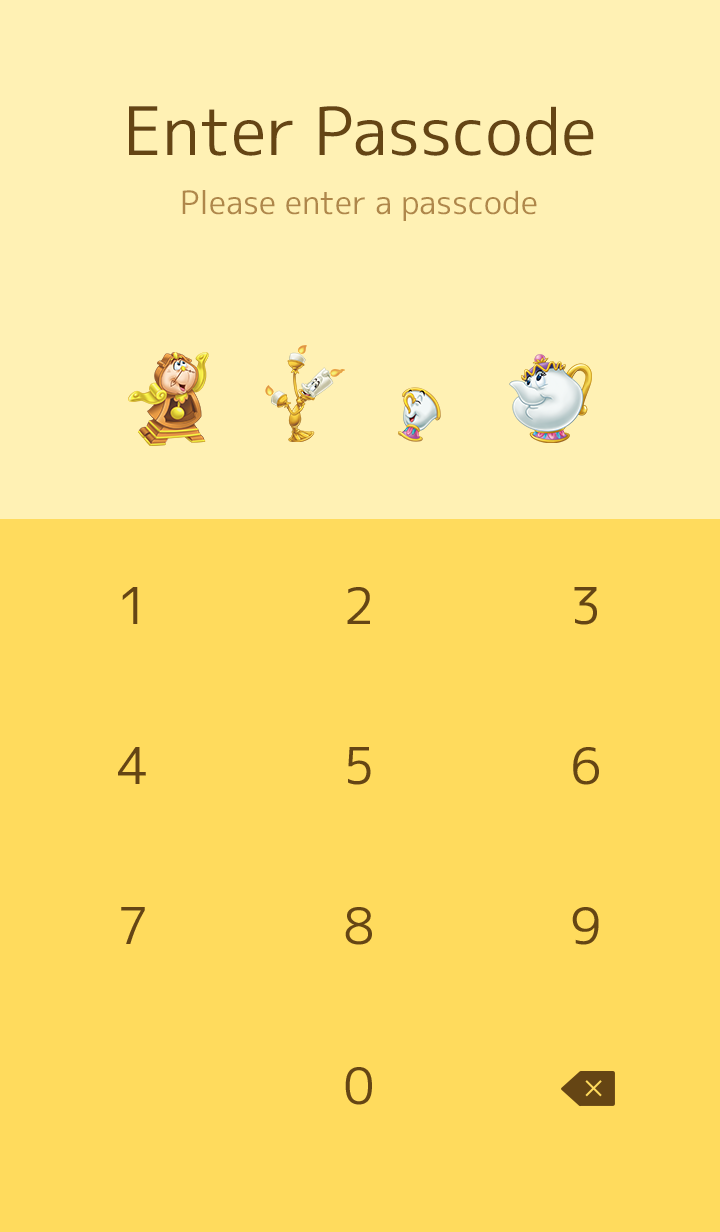Enter digit 7 on the keypad
The width and height of the screenshot is (720, 1232).
[x=132, y=927]
